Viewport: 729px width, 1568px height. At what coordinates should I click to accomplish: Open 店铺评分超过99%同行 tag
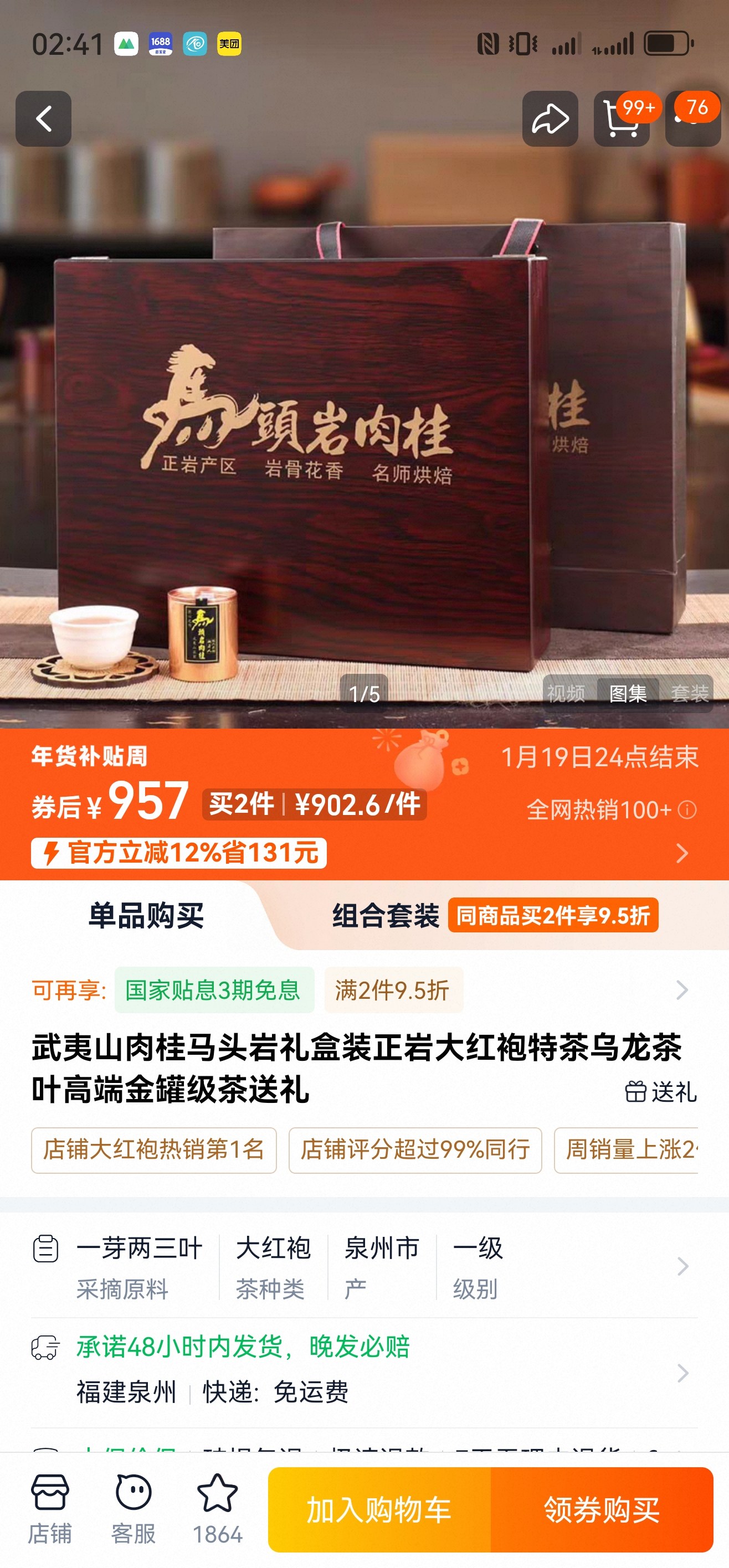point(415,1150)
